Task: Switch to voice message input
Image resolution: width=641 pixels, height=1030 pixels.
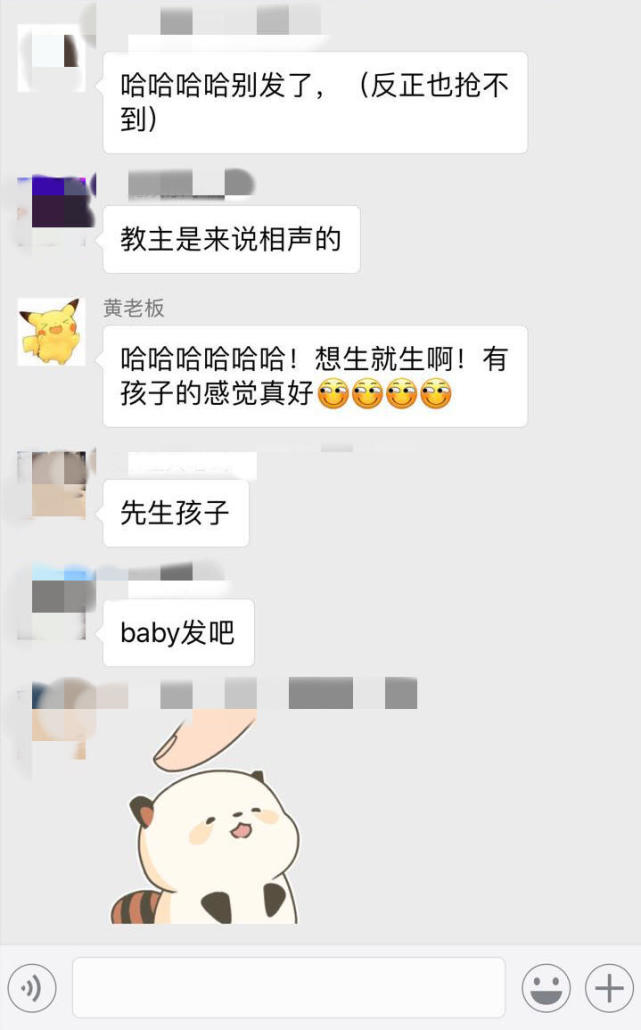Action: [x=32, y=988]
